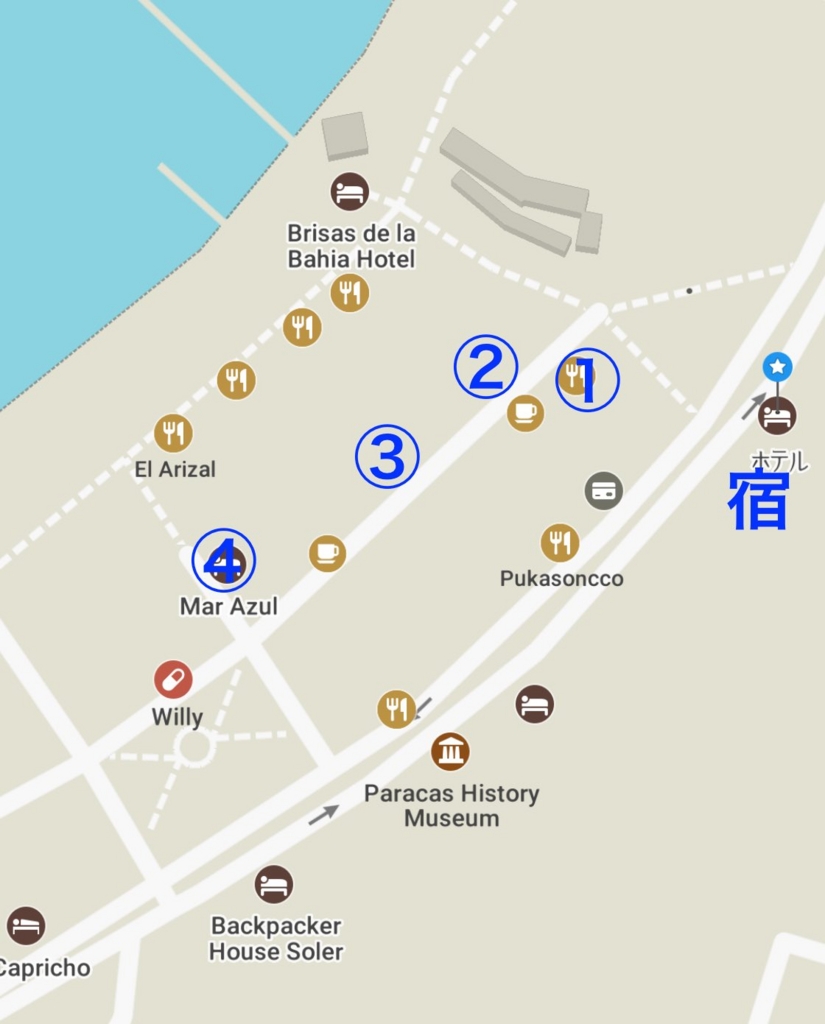Select the unnamed hotel marker above the museum
This screenshot has width=825, height=1024.
point(535,704)
